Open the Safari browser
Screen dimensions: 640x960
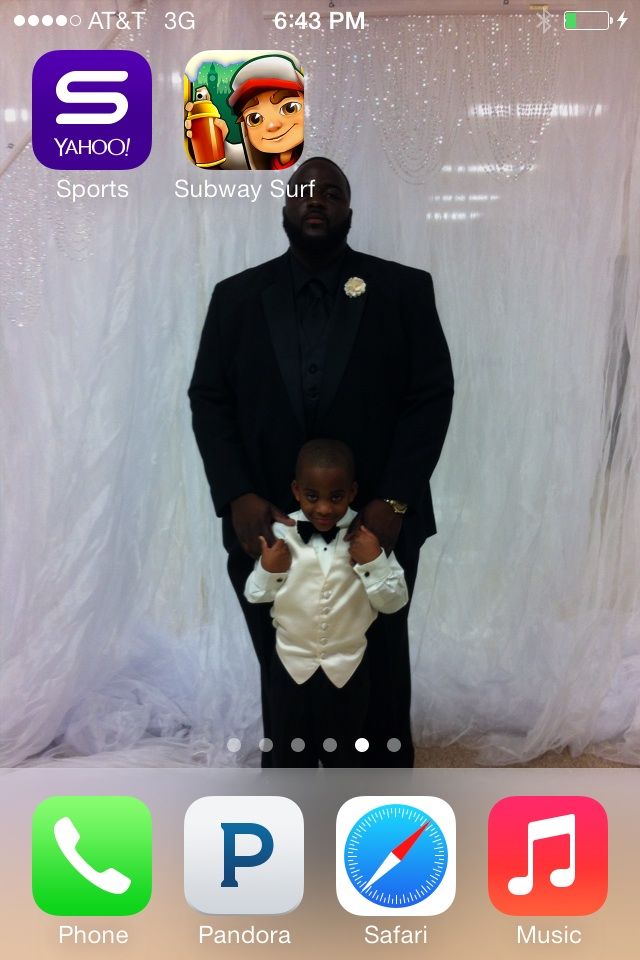coord(396,856)
